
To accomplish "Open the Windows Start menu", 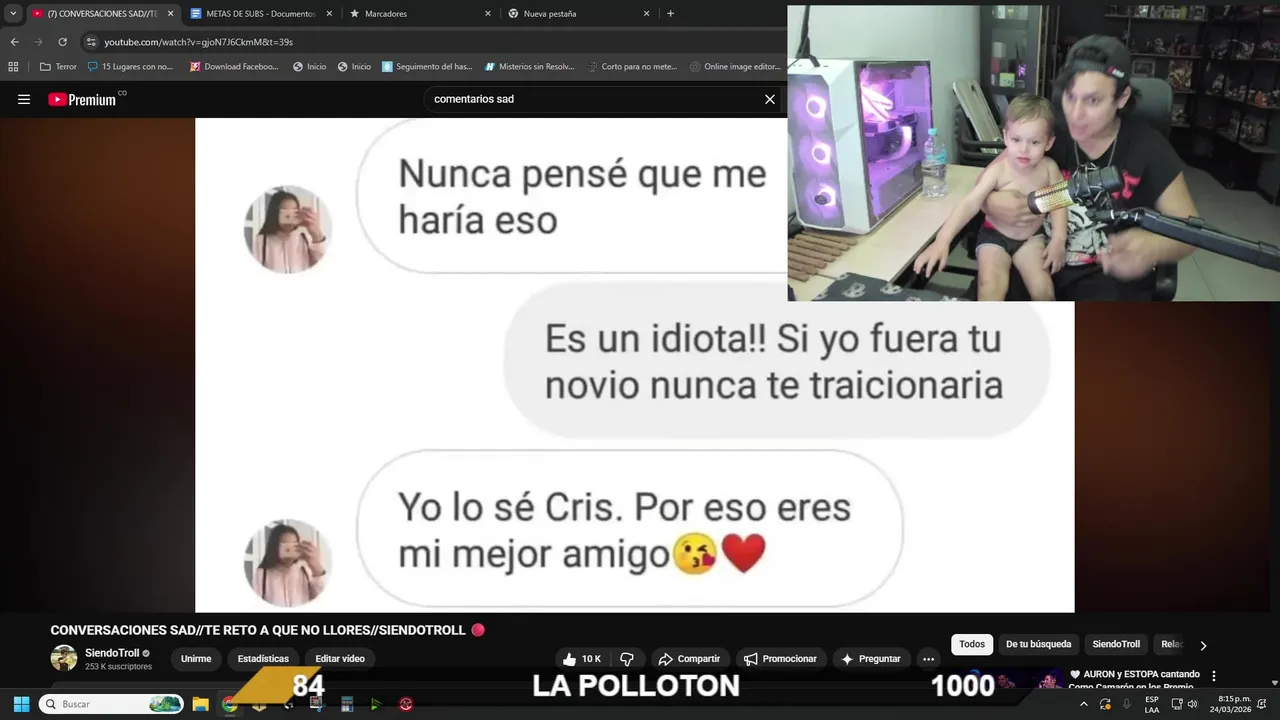I will coord(21,704).
